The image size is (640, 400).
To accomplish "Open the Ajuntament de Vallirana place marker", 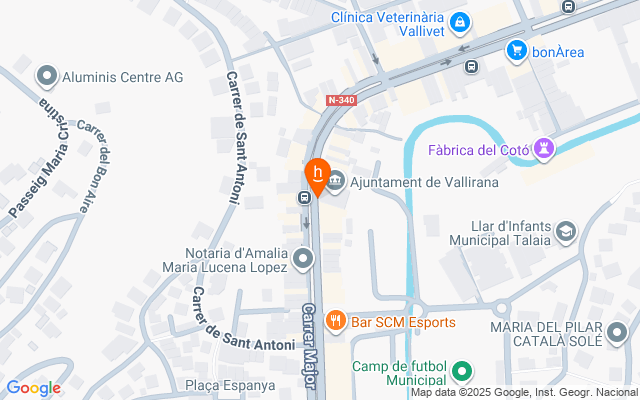I will point(336,180).
